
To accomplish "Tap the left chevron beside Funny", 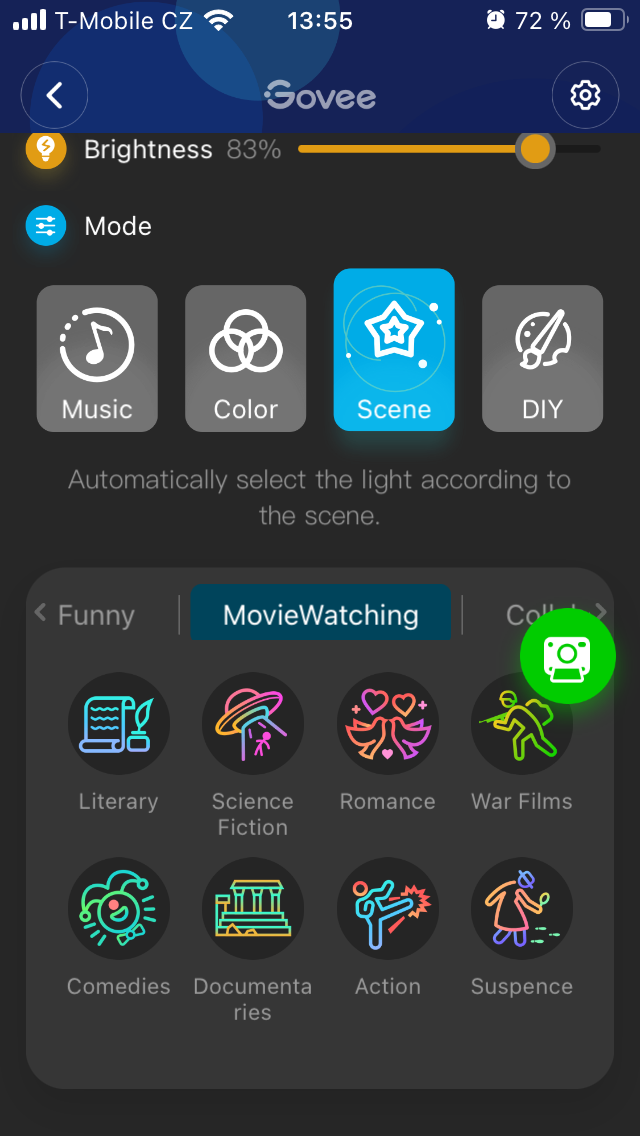I will click(x=40, y=612).
